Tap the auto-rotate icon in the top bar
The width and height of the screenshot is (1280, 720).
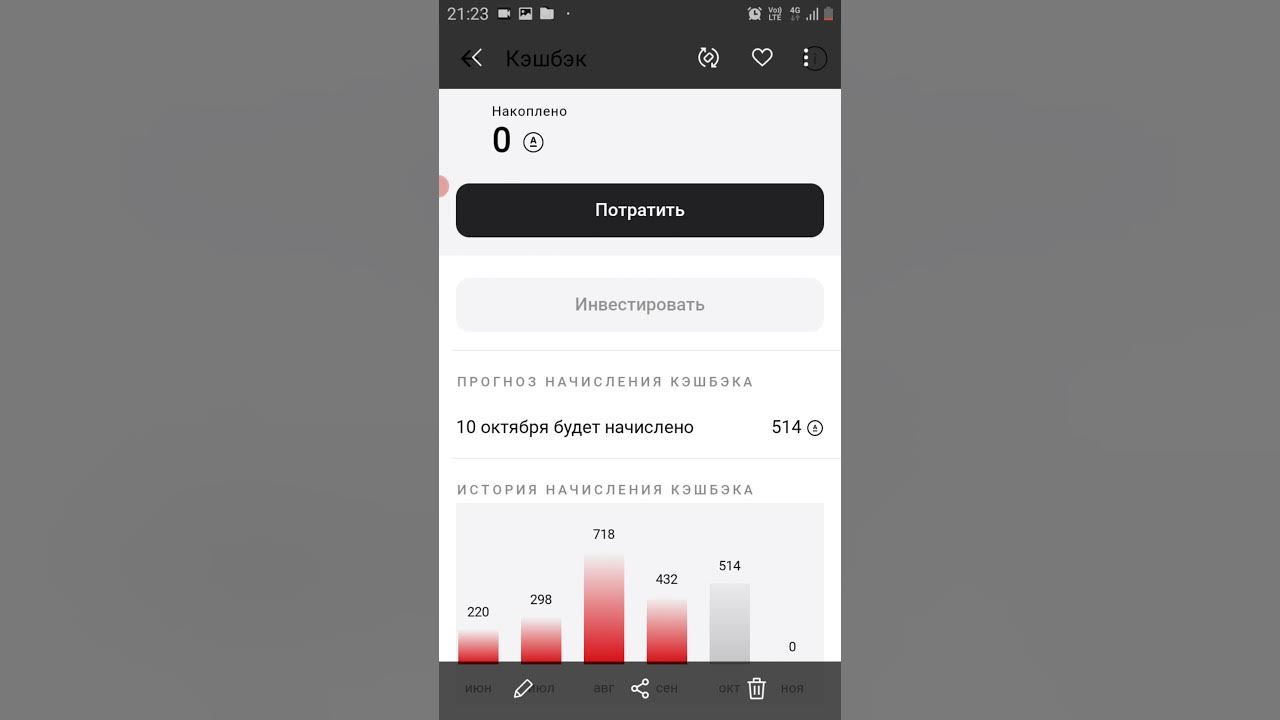coord(708,59)
